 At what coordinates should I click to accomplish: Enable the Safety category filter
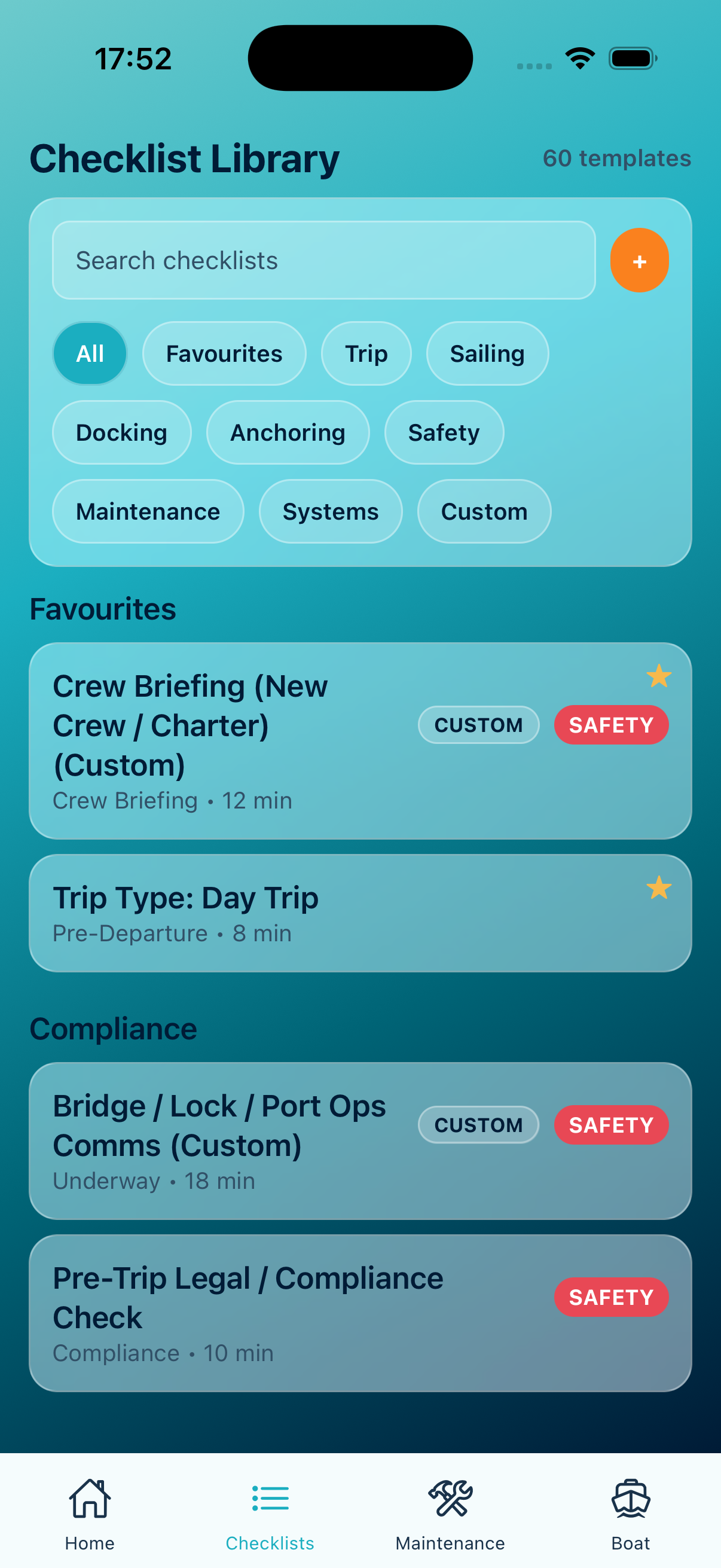(444, 432)
